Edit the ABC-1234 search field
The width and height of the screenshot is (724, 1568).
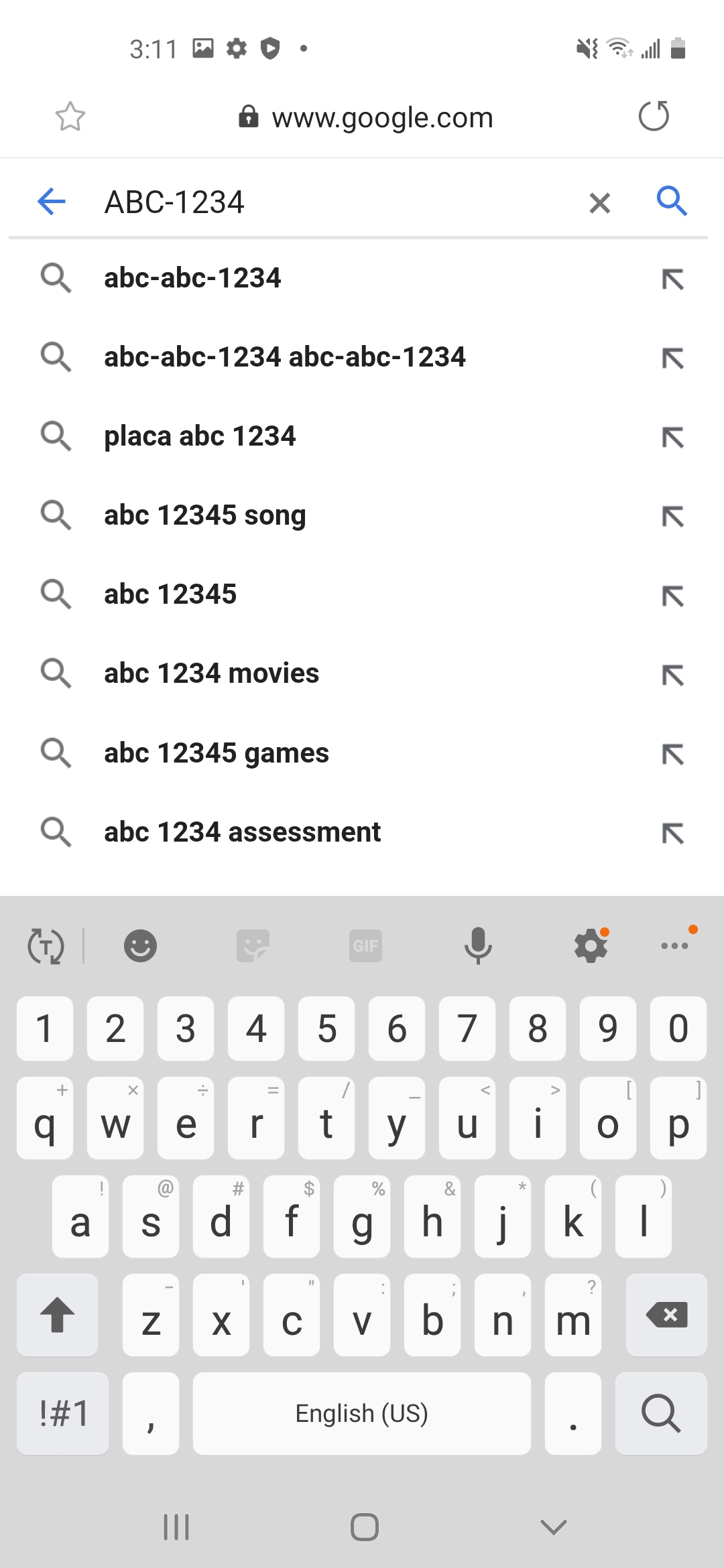335,202
